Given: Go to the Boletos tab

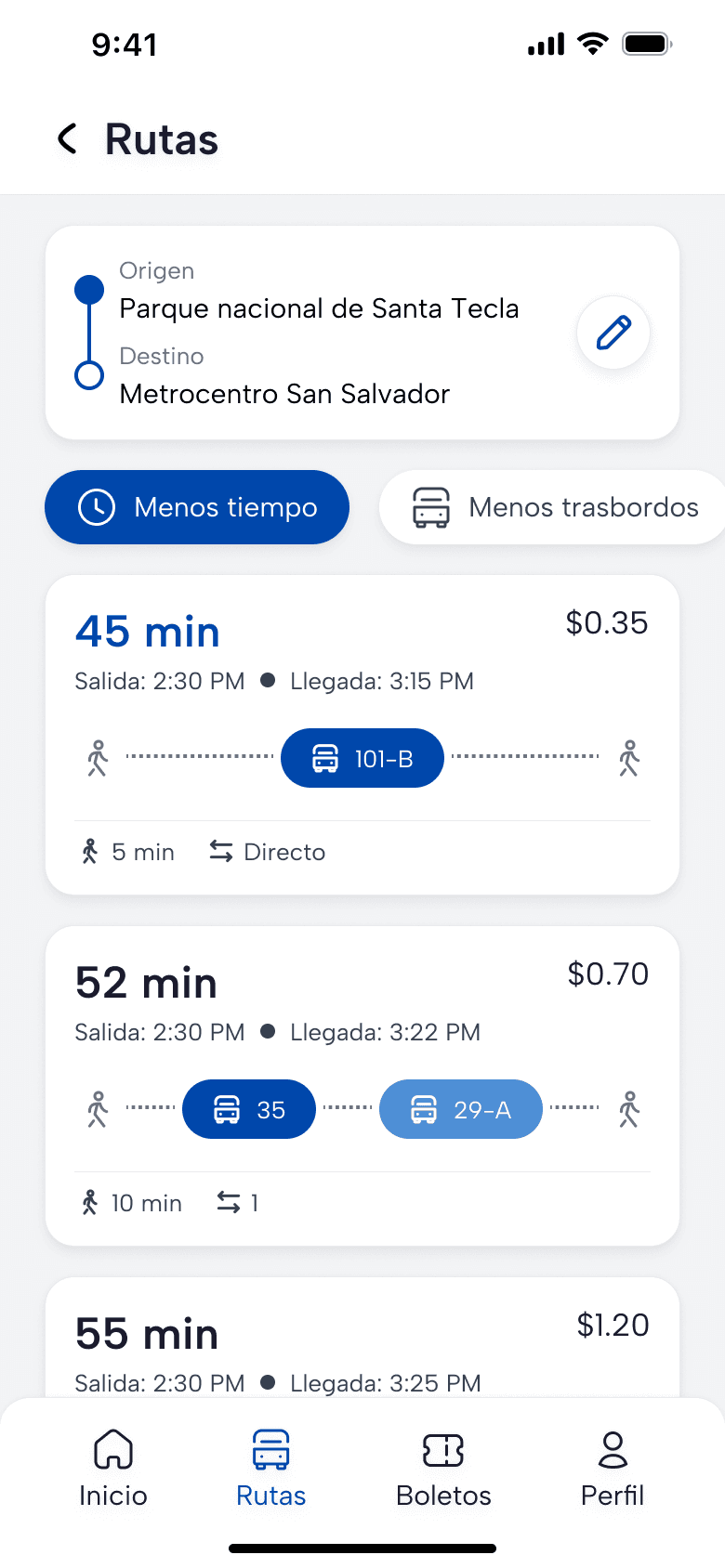Looking at the screenshot, I should tap(443, 1469).
